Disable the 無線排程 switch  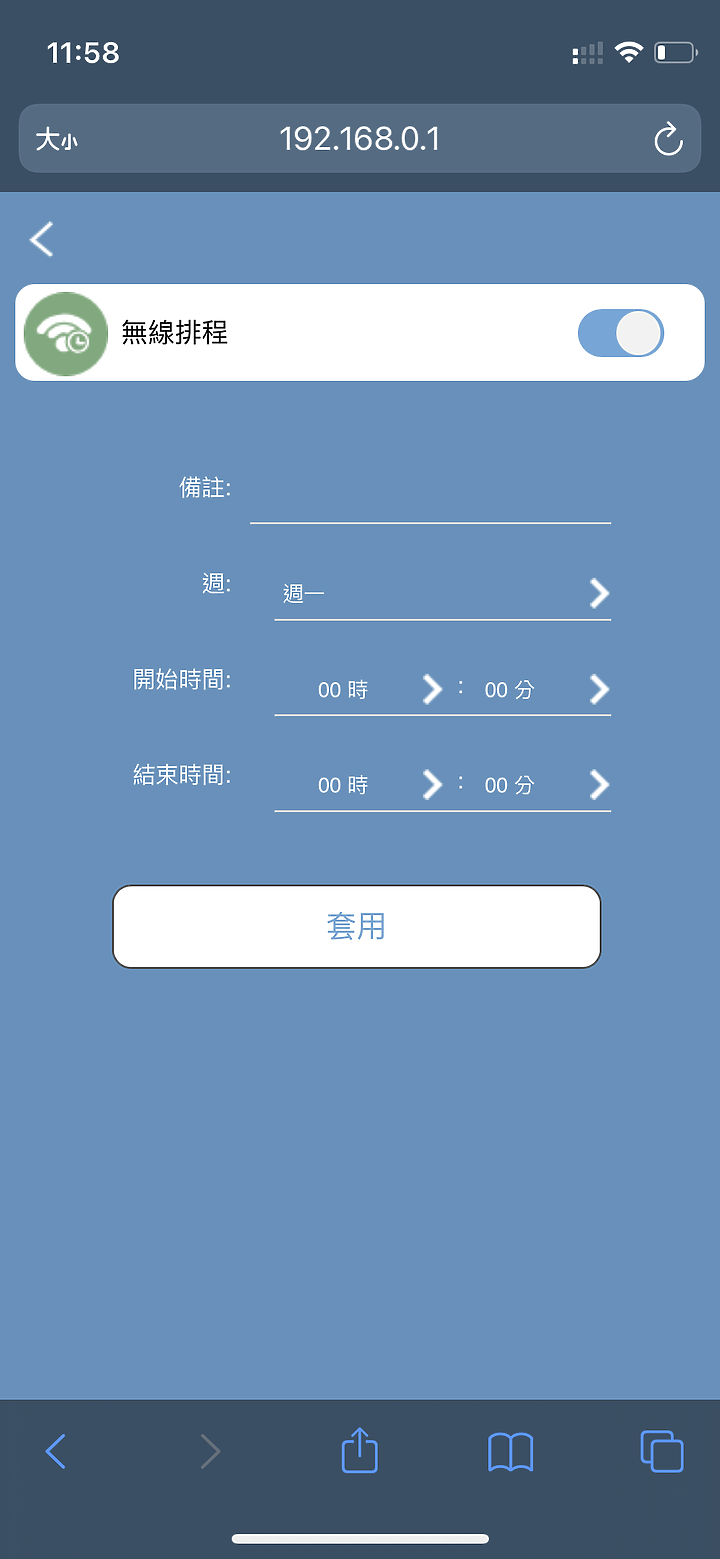point(620,333)
